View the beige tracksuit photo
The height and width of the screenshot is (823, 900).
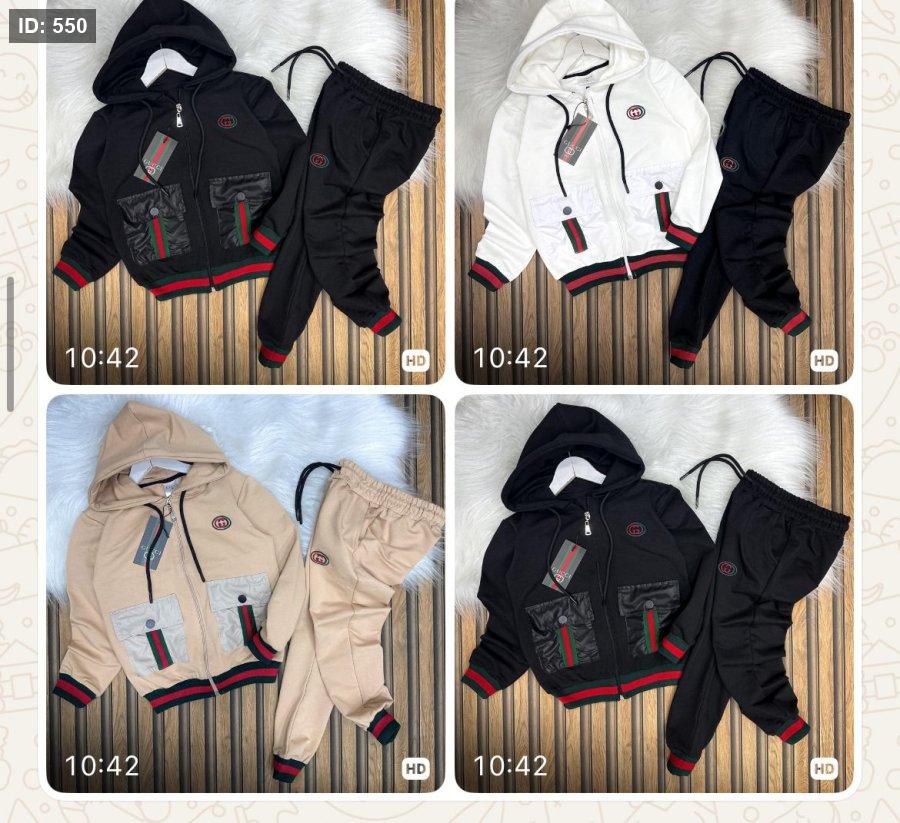coord(245,593)
